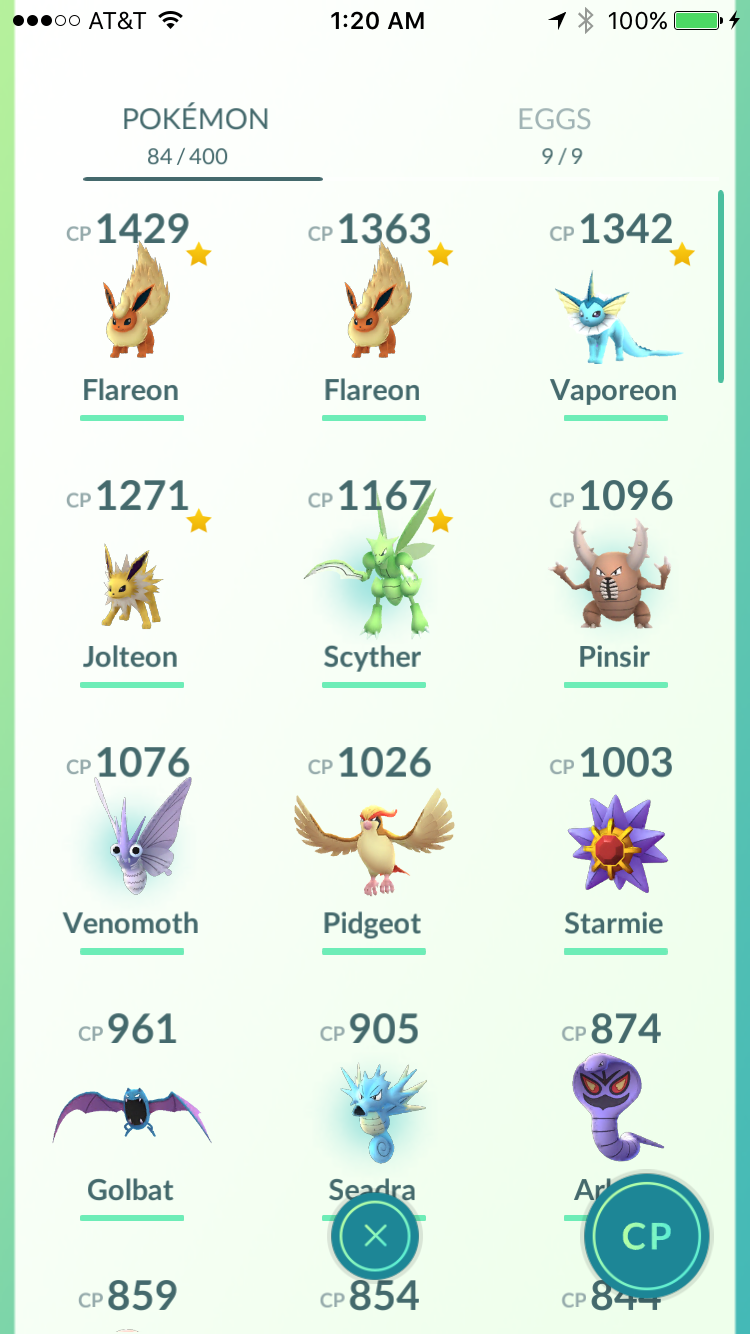Select the Pokémon tab
The image size is (750, 1334).
(195, 134)
